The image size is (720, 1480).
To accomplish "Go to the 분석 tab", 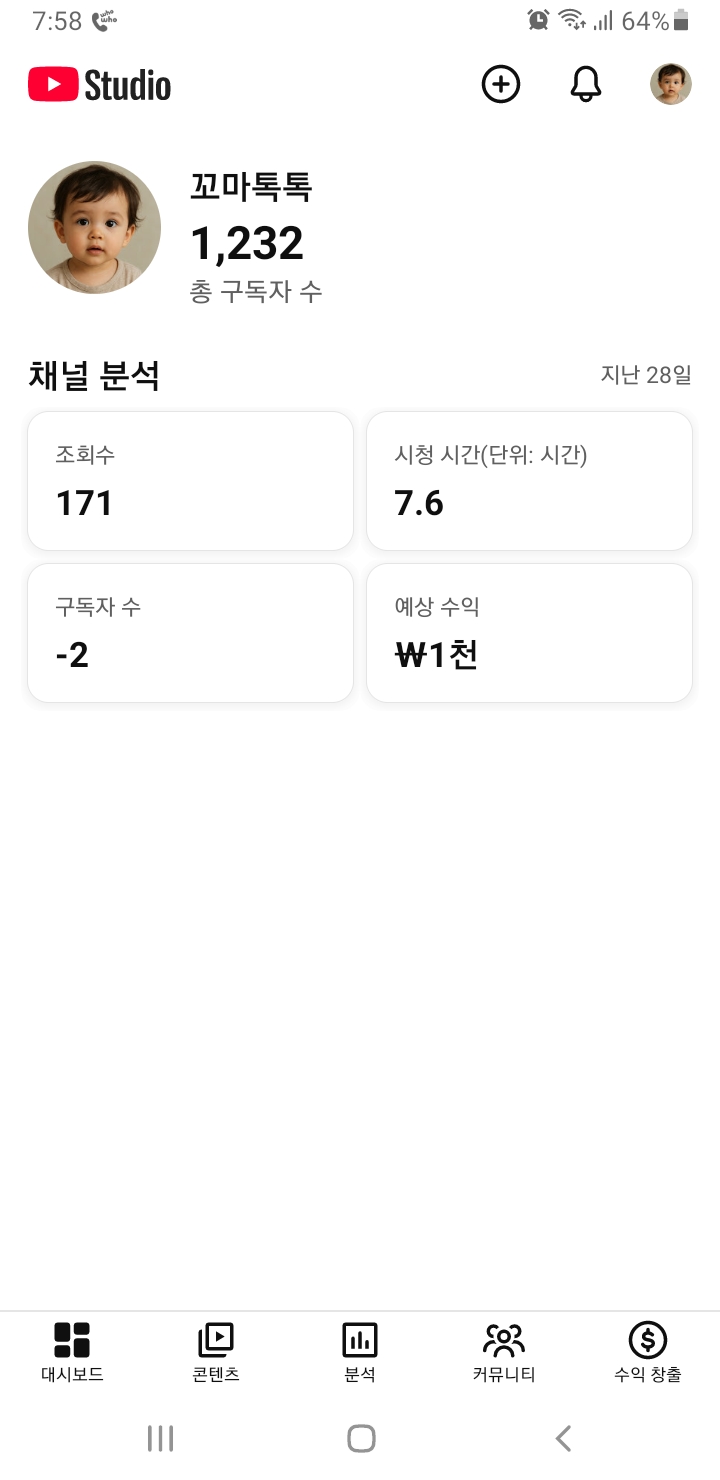I will point(360,1351).
